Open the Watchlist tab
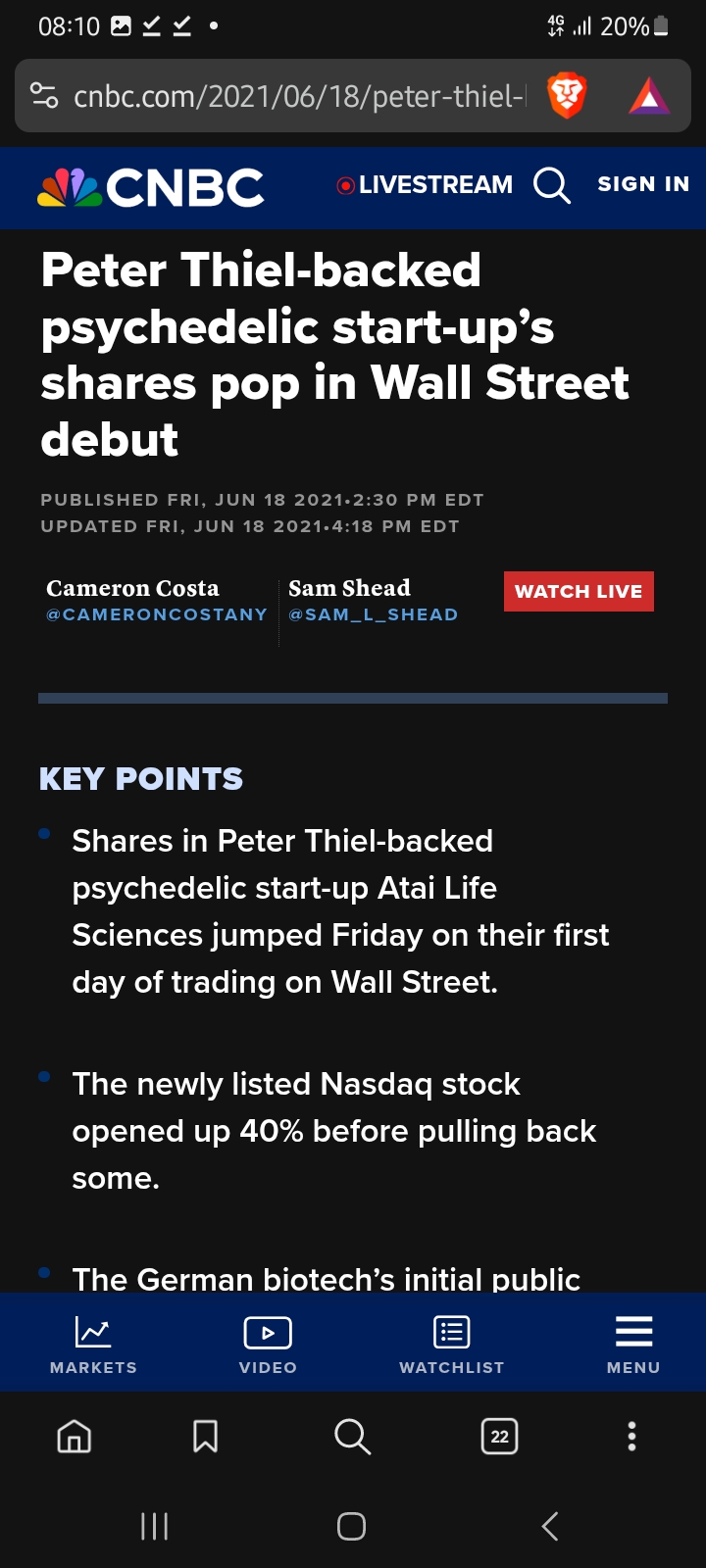 pyautogui.click(x=452, y=1345)
